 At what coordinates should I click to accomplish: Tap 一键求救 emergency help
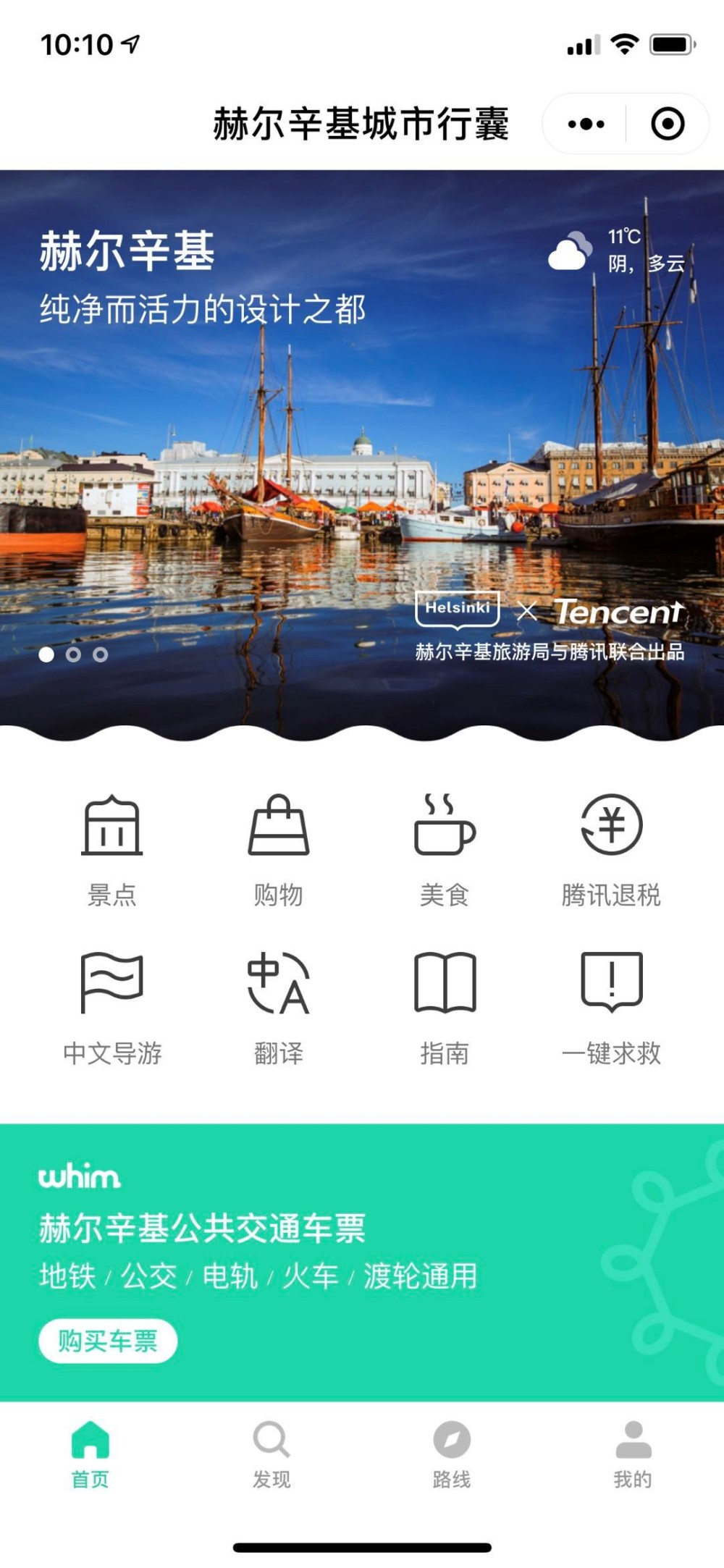click(x=612, y=1008)
